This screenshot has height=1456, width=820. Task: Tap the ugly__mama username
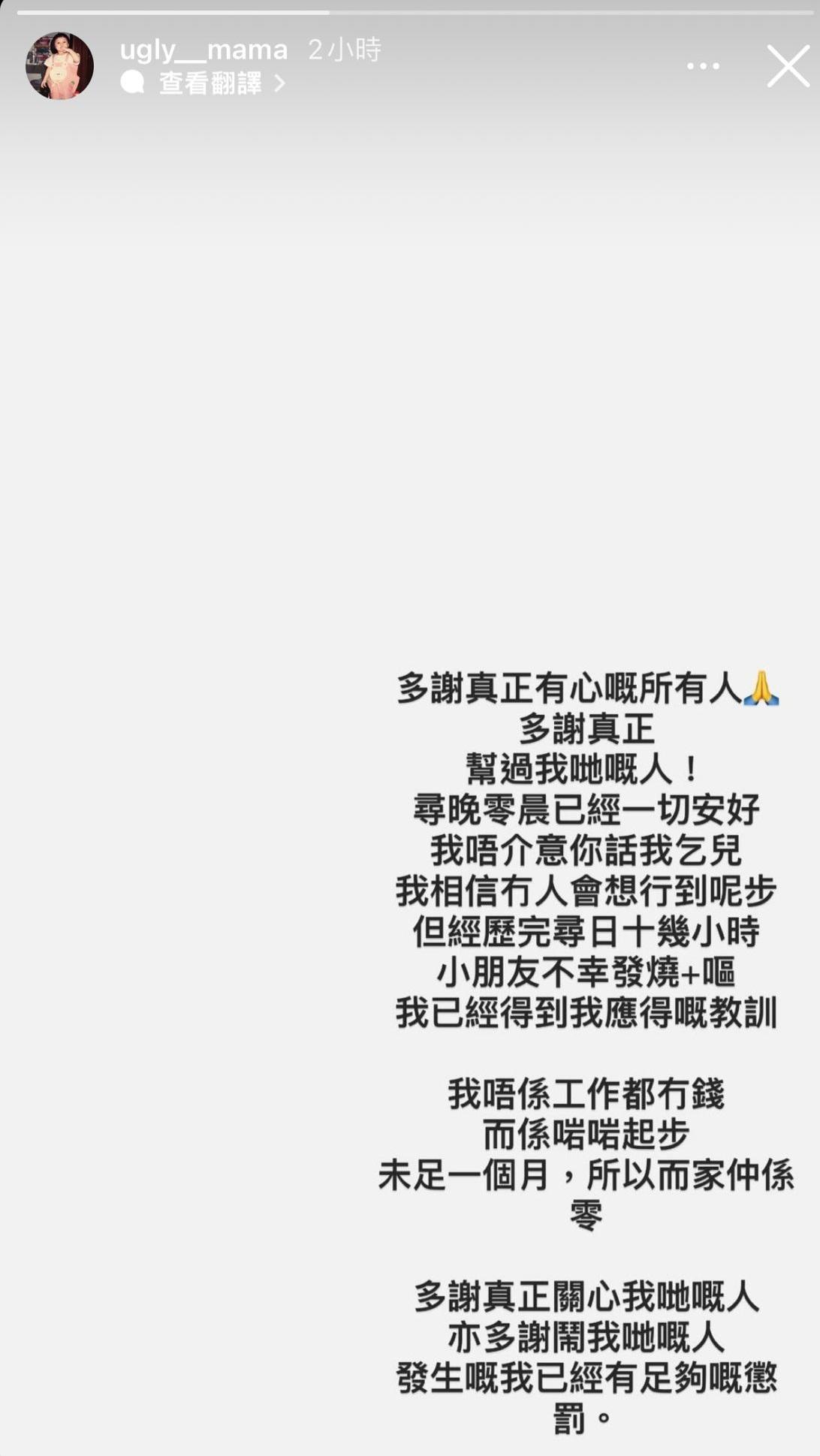203,50
